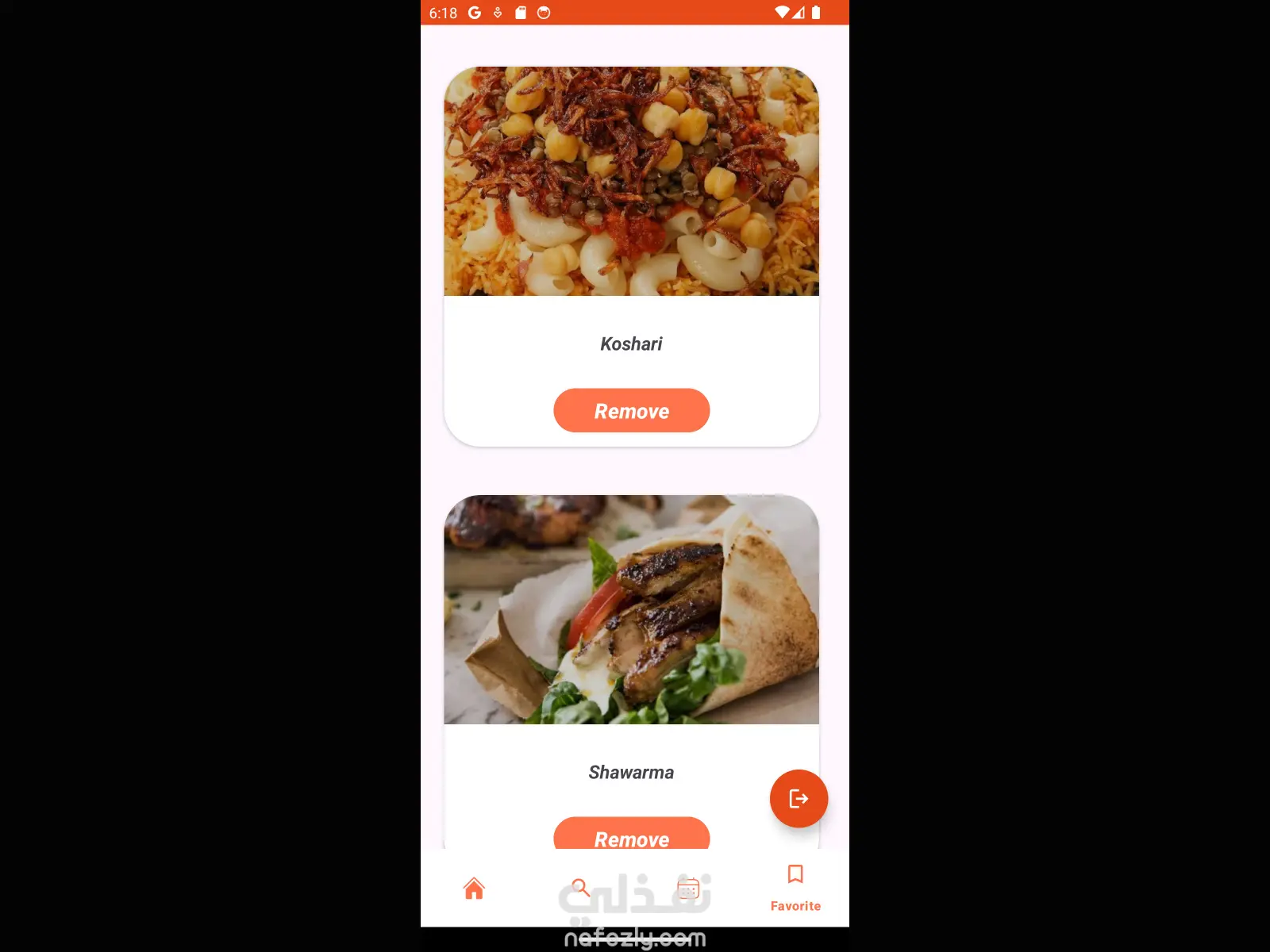Remove Shawarma from favorites

[x=631, y=835]
